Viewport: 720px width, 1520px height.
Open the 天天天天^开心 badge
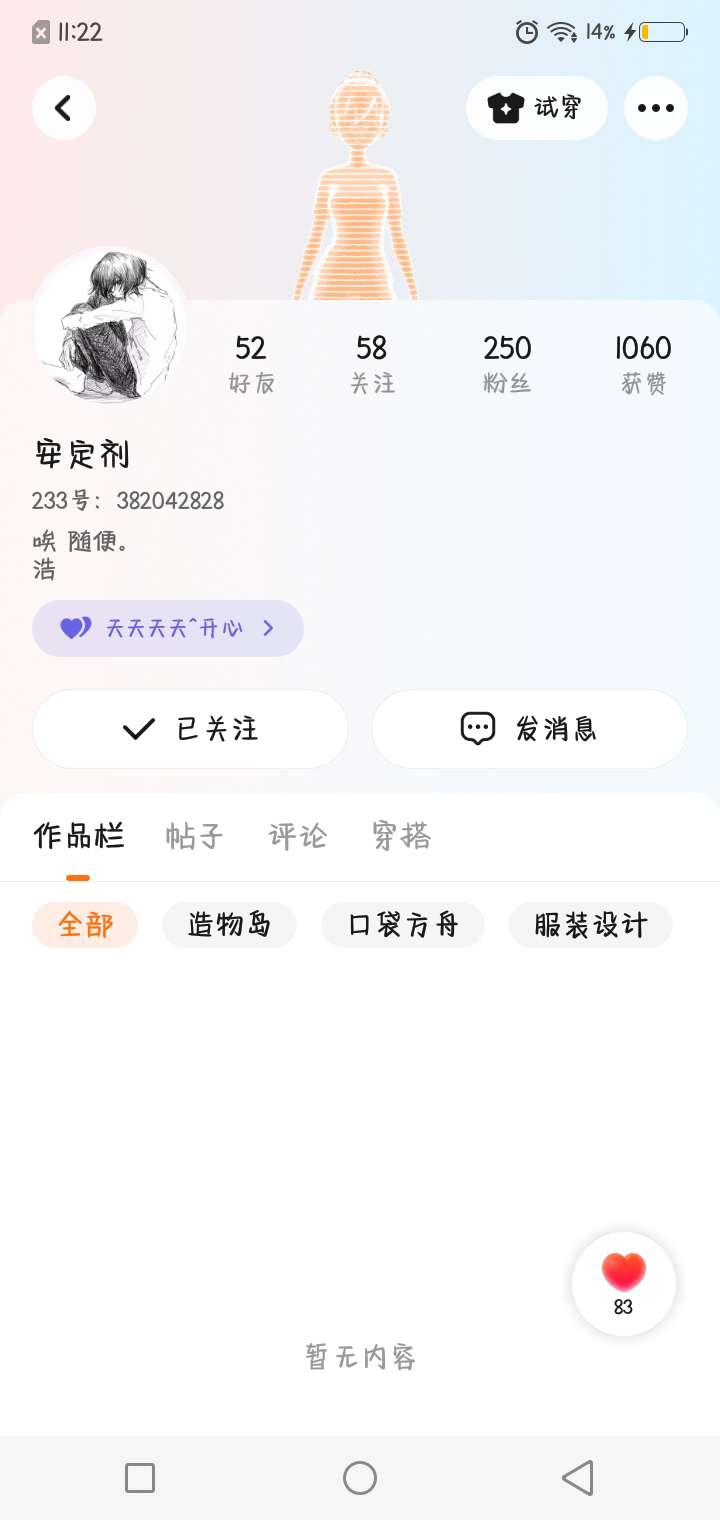point(168,628)
